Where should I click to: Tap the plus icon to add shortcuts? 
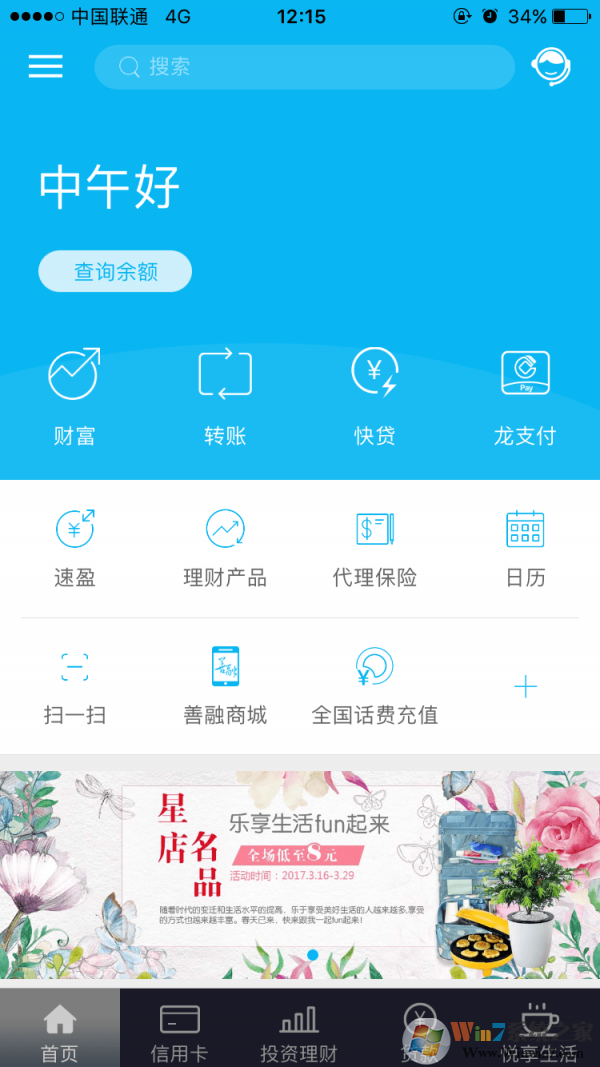pyautogui.click(x=525, y=686)
